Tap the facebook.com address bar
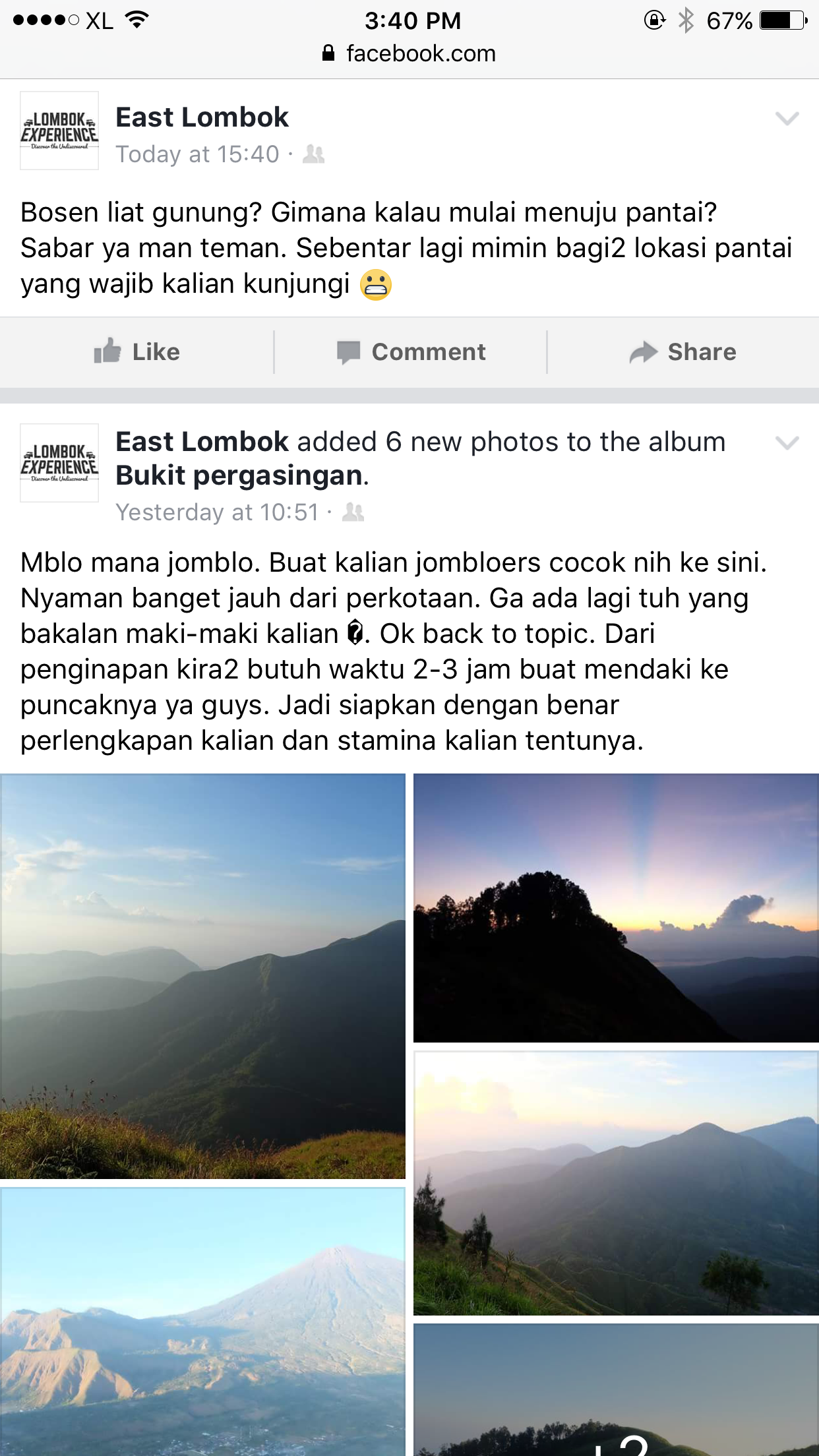 409,53
